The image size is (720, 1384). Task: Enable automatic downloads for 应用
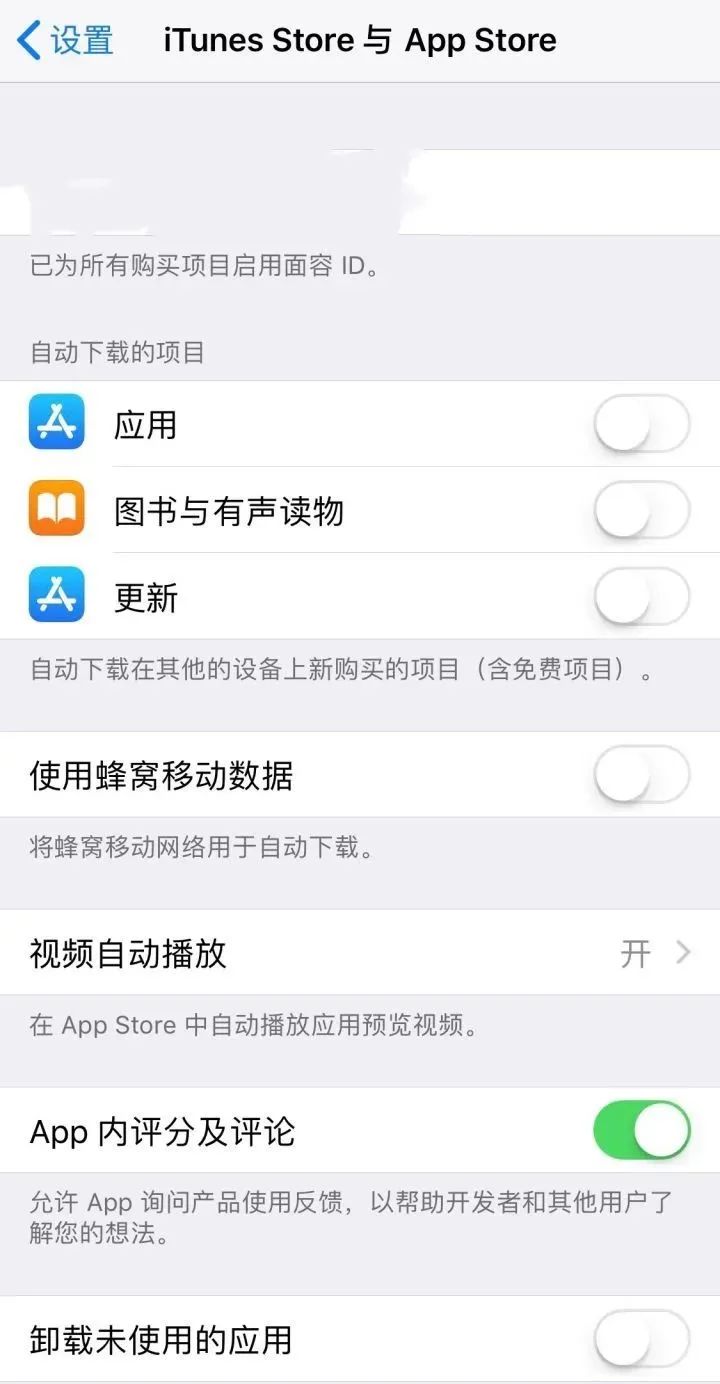(x=642, y=424)
